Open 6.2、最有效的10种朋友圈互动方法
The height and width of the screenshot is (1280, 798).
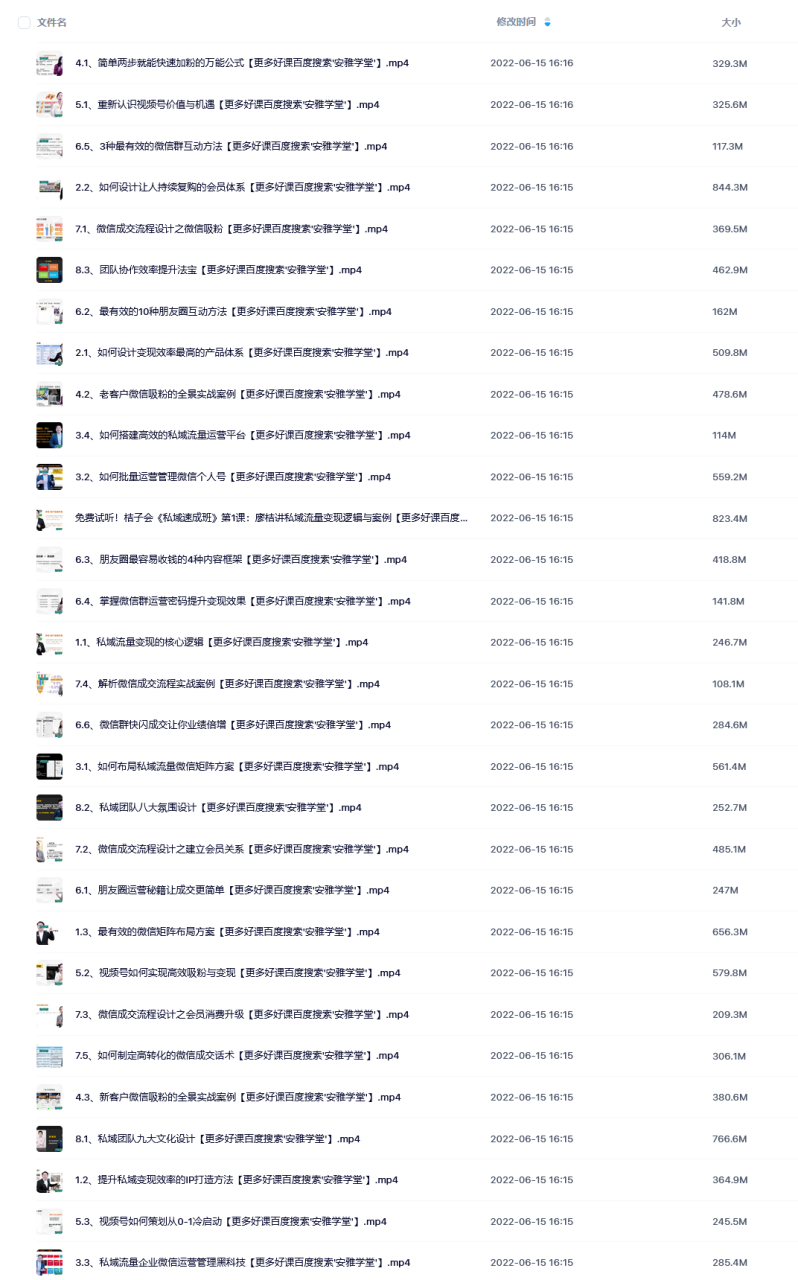pyautogui.click(x=233, y=312)
